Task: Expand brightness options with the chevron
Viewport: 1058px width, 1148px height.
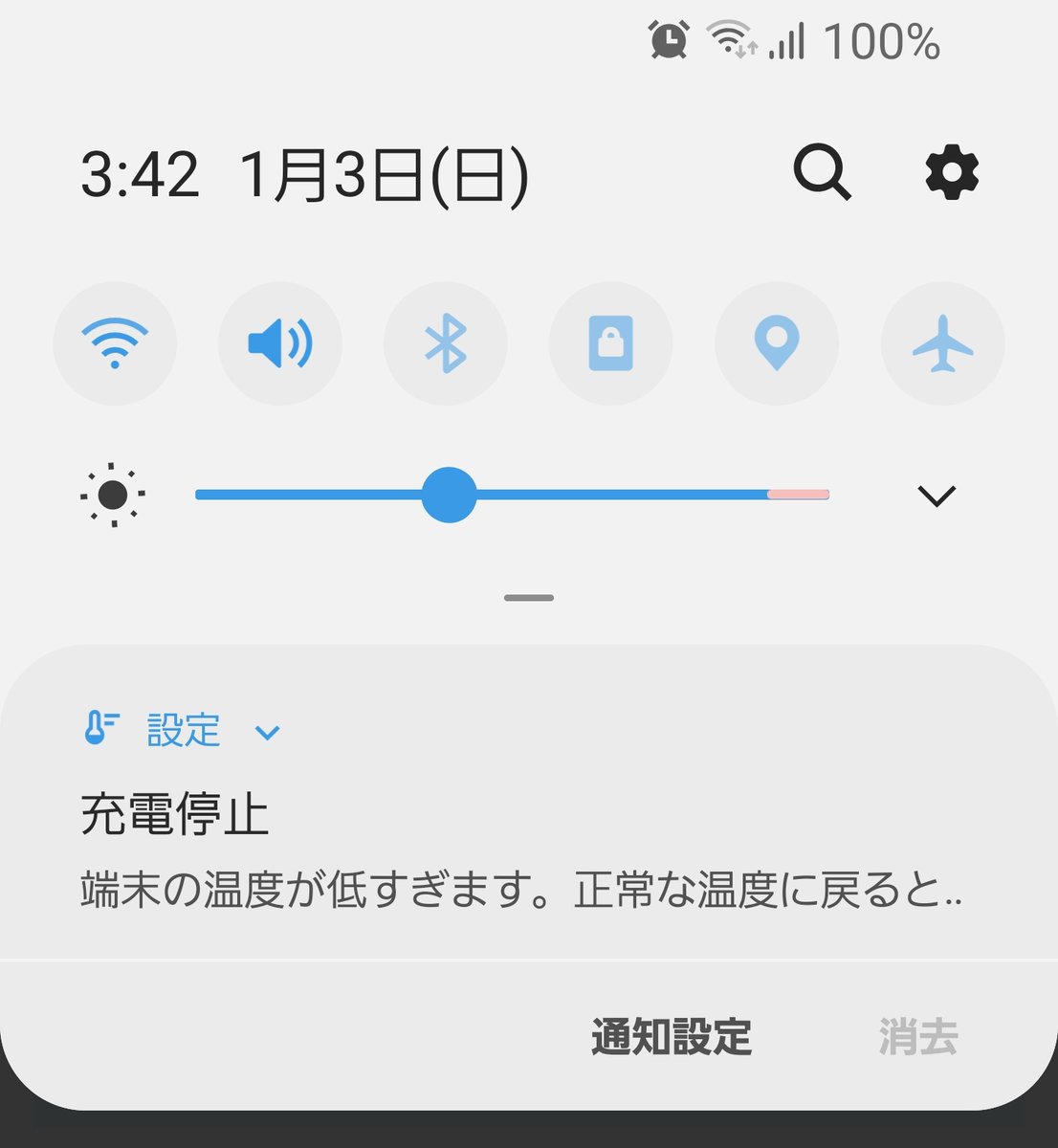Action: pyautogui.click(x=936, y=496)
